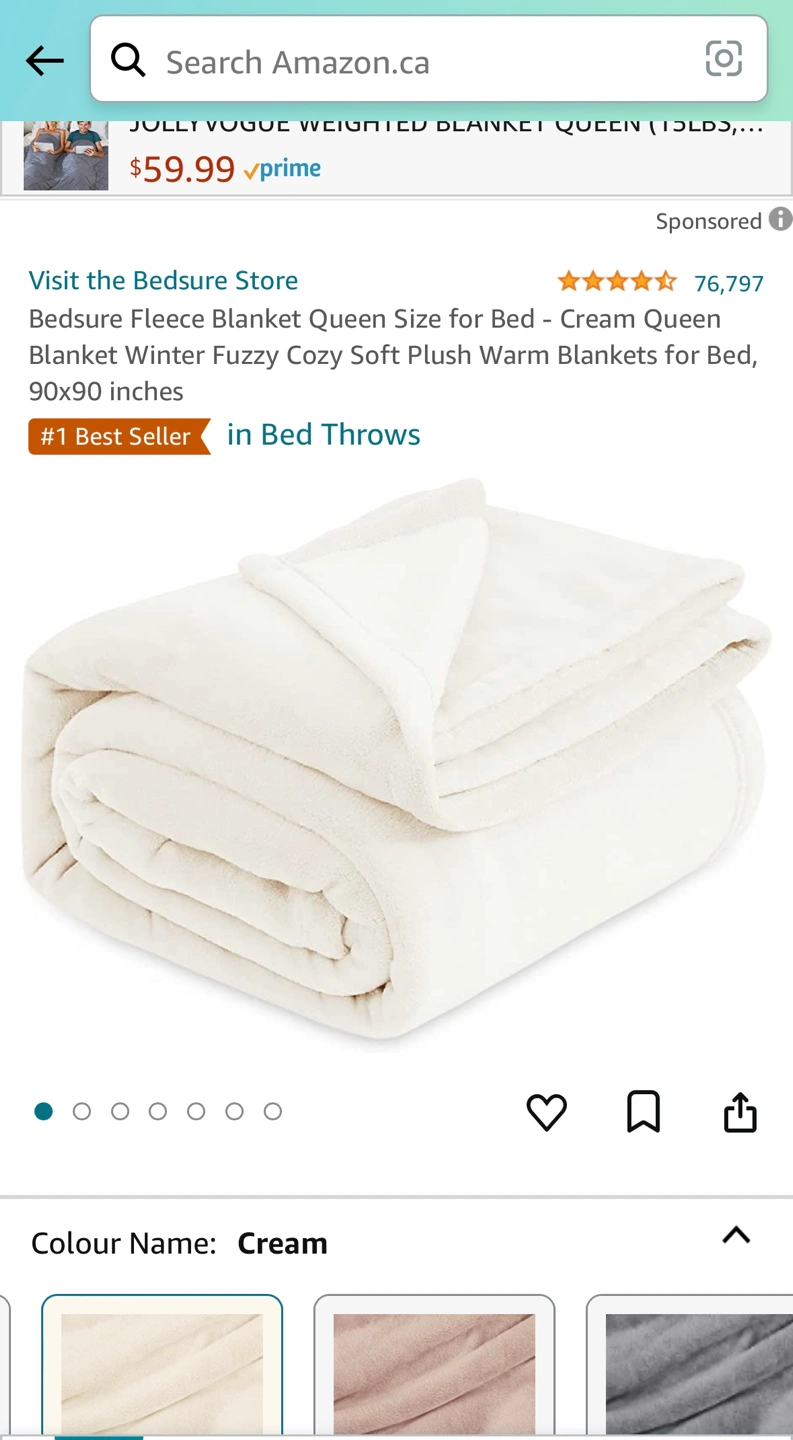The height and width of the screenshot is (1440, 793).
Task: Go back using the arrow
Action: (45, 61)
